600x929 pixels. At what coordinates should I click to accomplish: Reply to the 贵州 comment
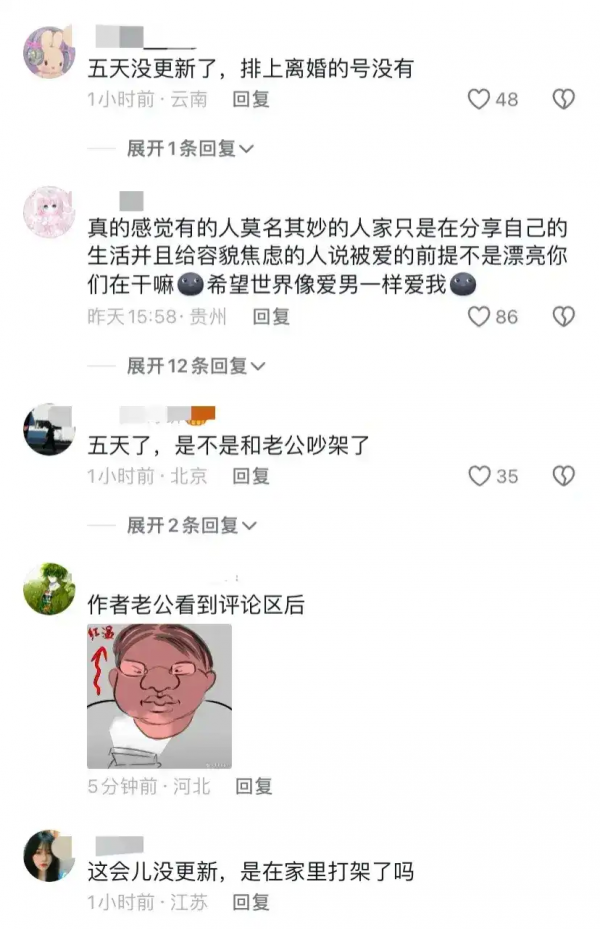point(271,317)
